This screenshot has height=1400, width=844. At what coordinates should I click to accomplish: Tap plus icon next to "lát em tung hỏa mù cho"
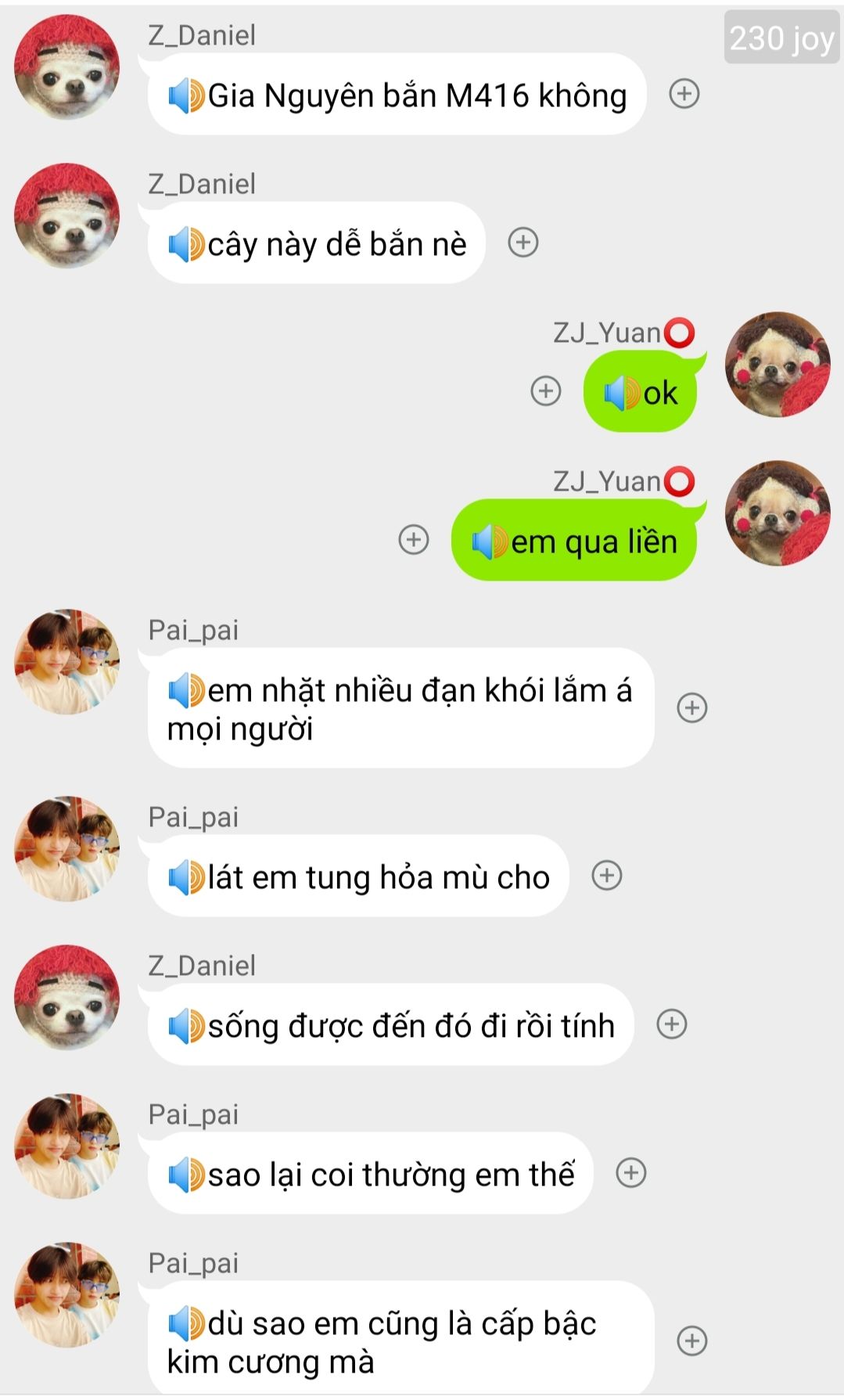coord(606,875)
